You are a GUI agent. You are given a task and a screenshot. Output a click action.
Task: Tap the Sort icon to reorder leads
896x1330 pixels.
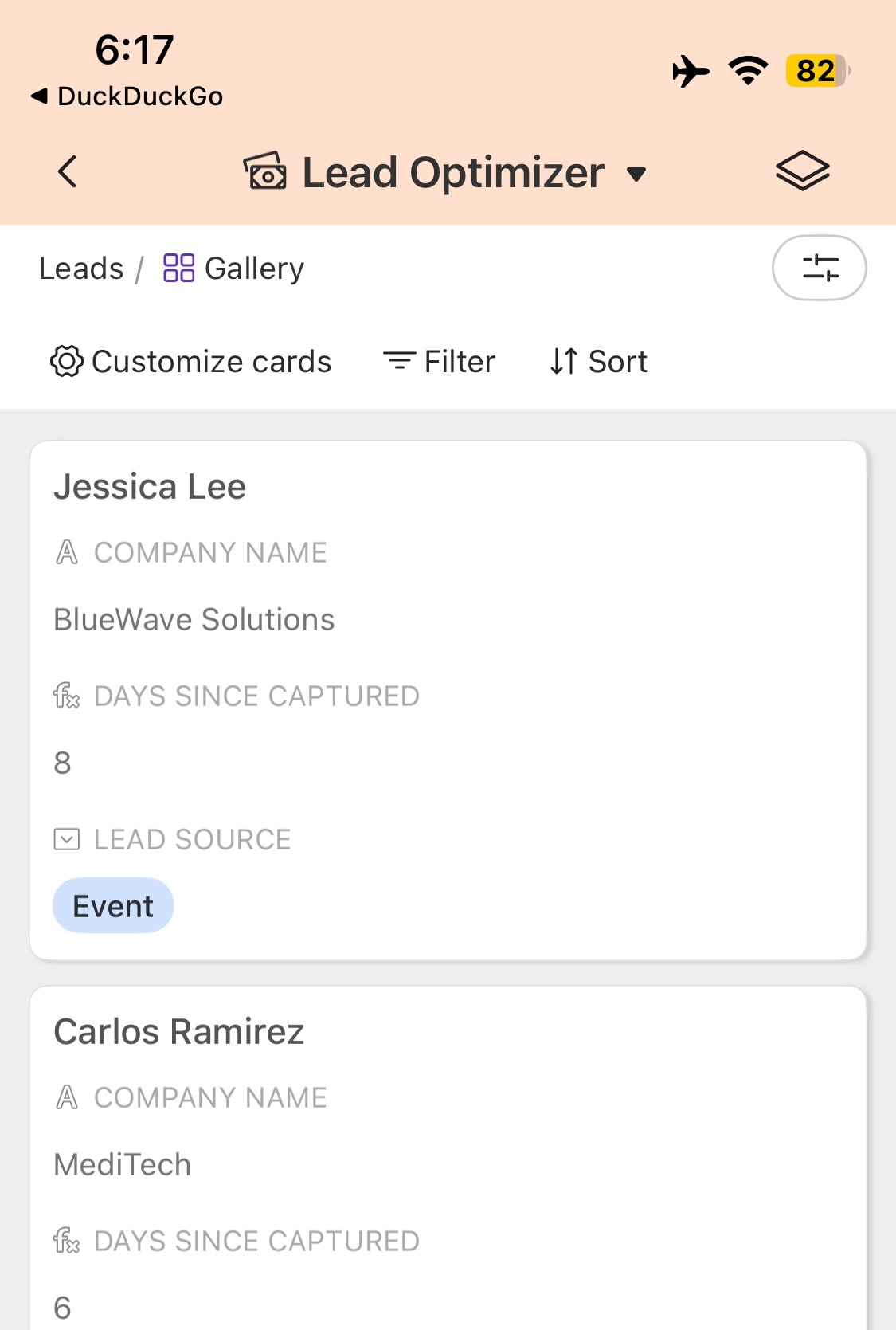point(563,361)
